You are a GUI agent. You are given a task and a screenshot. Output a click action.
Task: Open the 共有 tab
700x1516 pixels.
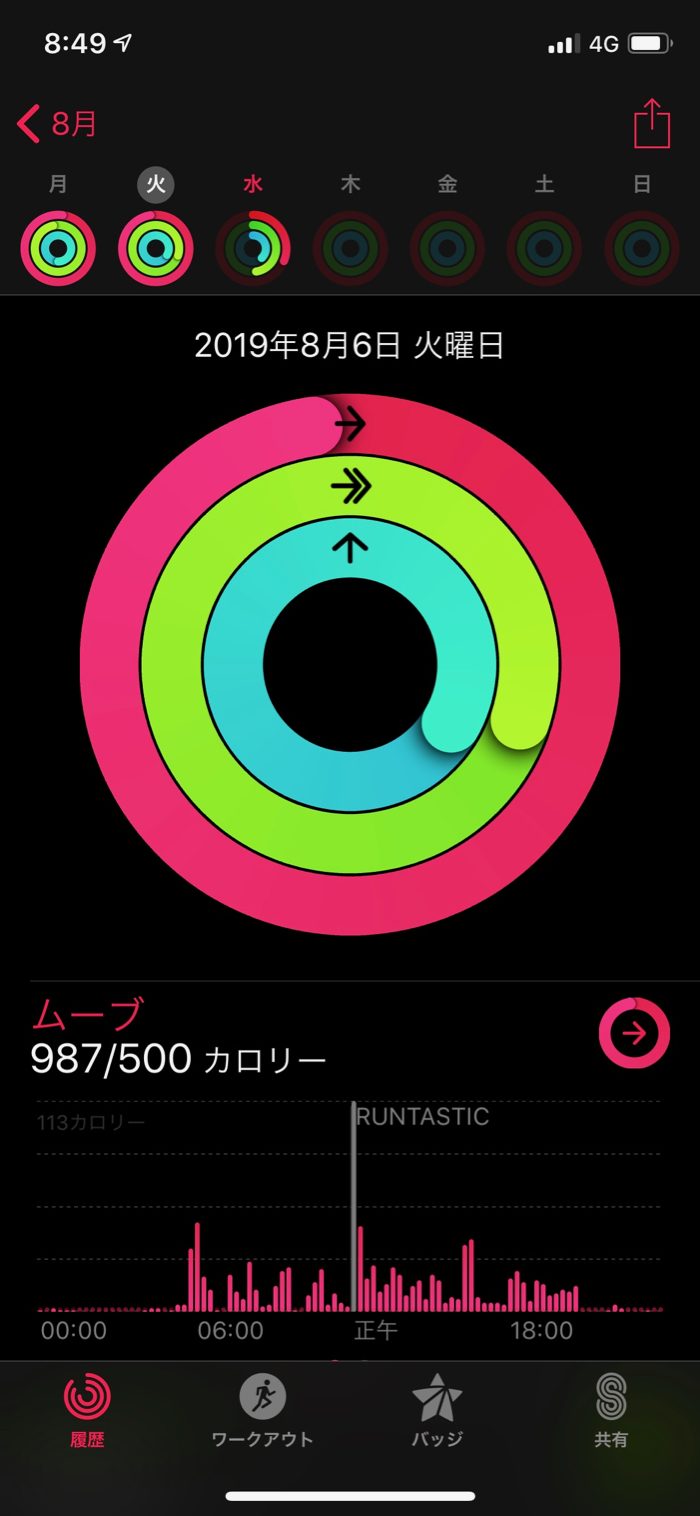click(611, 1410)
